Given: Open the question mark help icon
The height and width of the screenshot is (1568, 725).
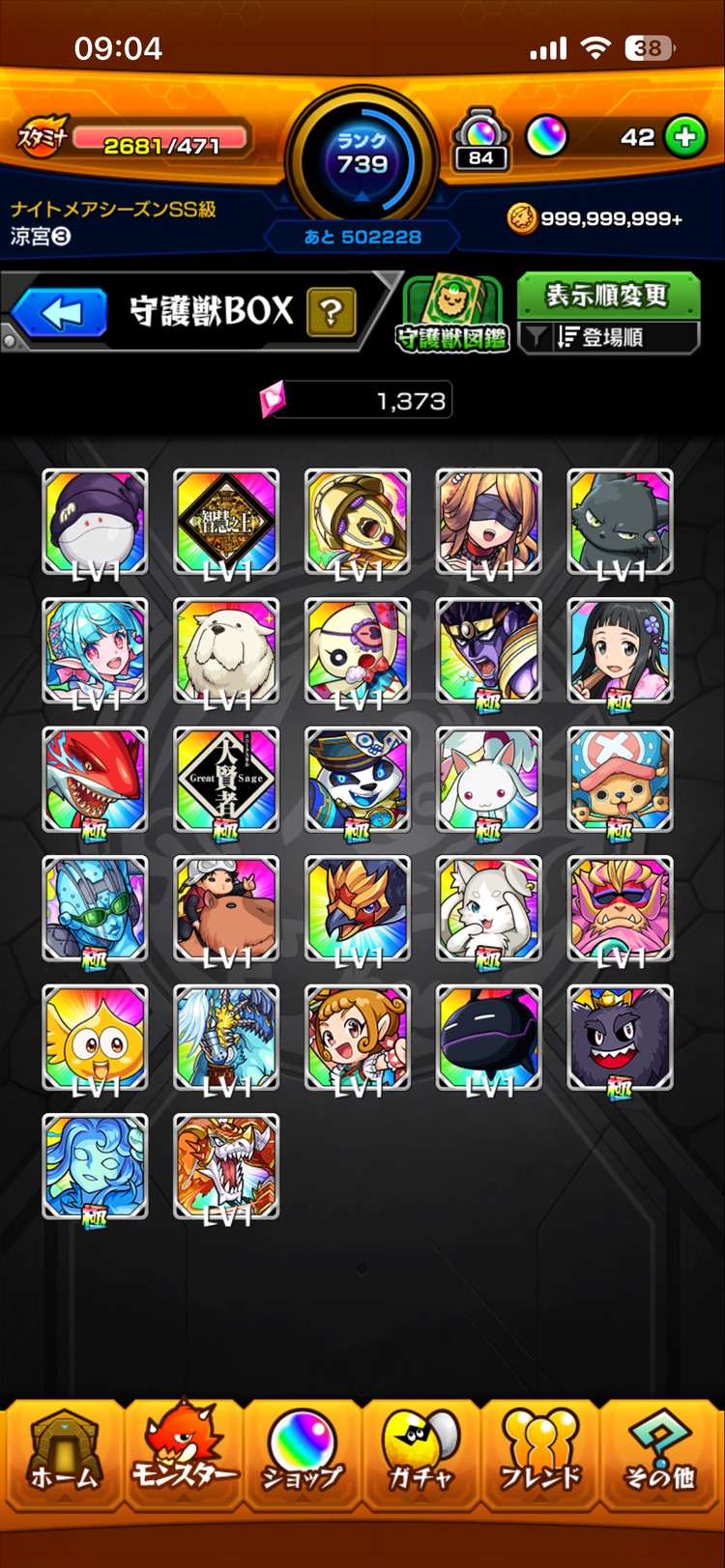Looking at the screenshot, I should [x=330, y=312].
